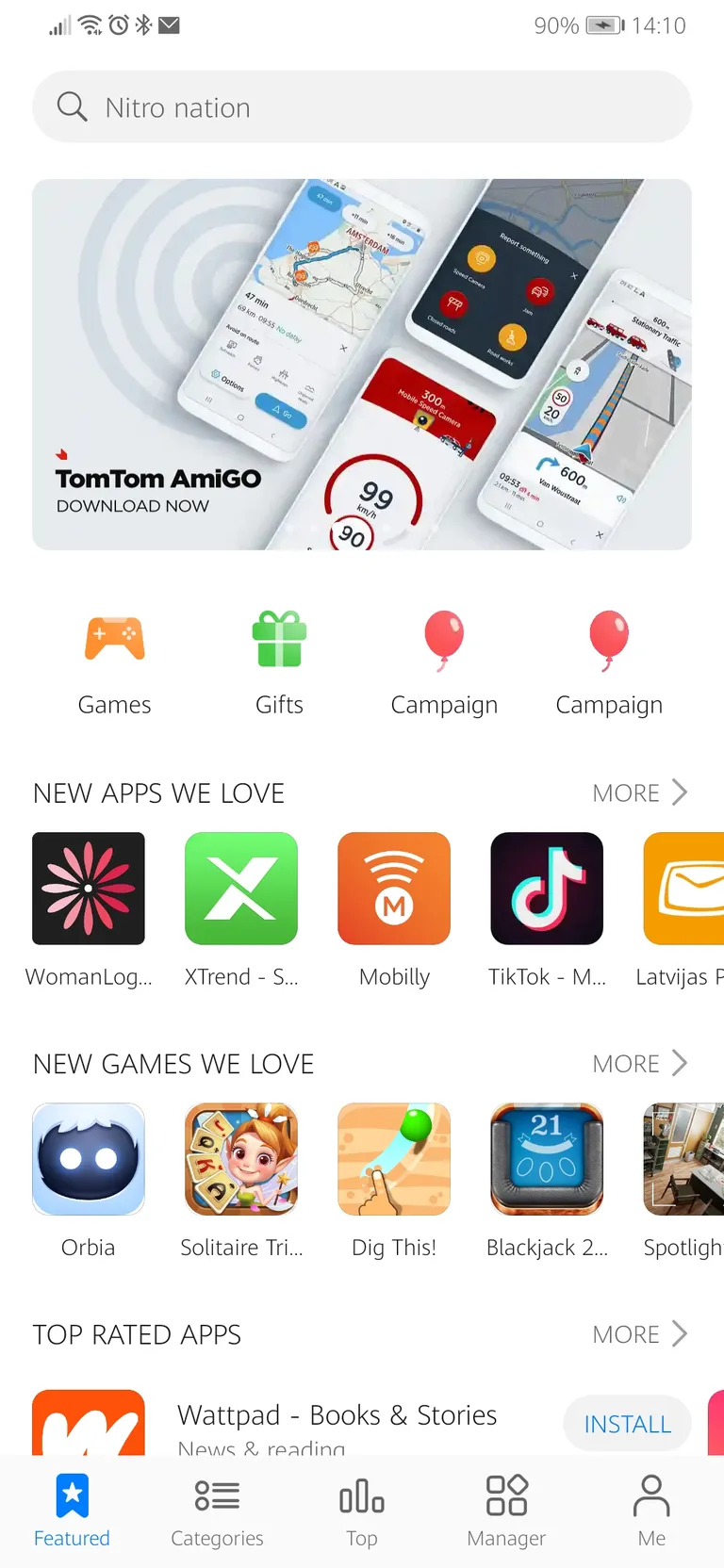Switch to the Categories tab
Image resolution: width=724 pixels, height=1568 pixels.
pos(217,1511)
